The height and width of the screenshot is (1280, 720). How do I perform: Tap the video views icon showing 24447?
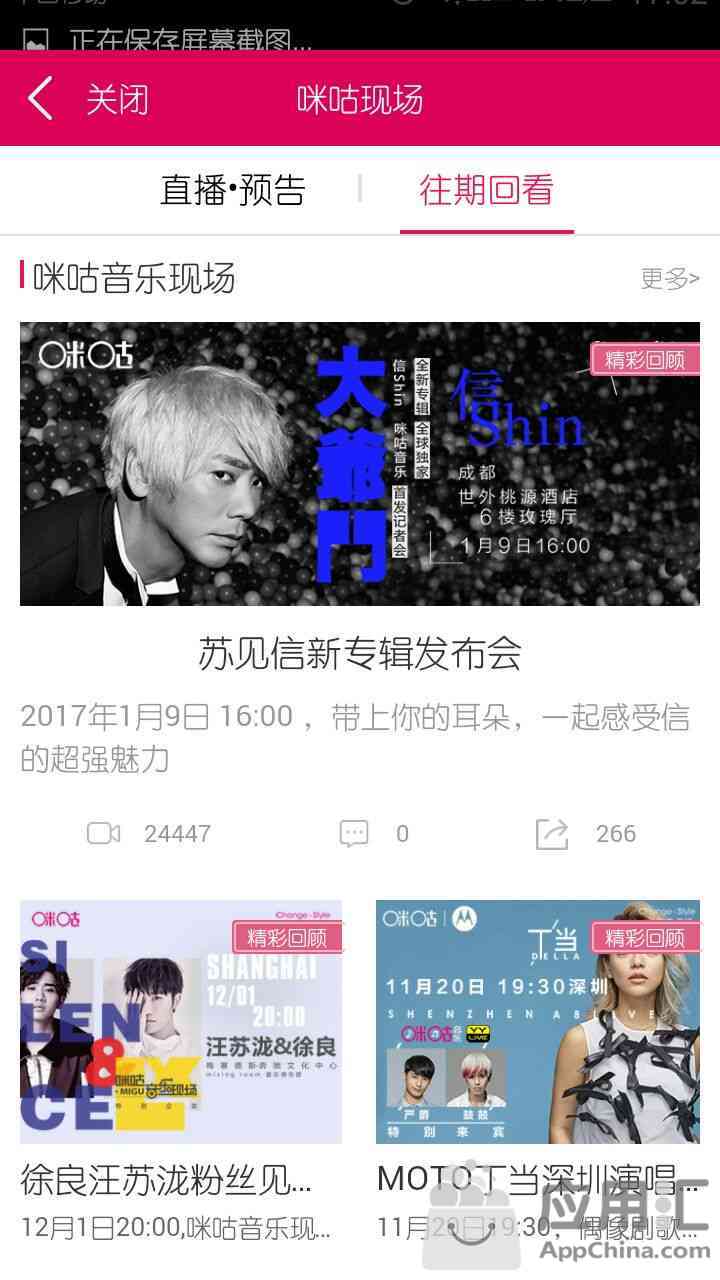[104, 833]
